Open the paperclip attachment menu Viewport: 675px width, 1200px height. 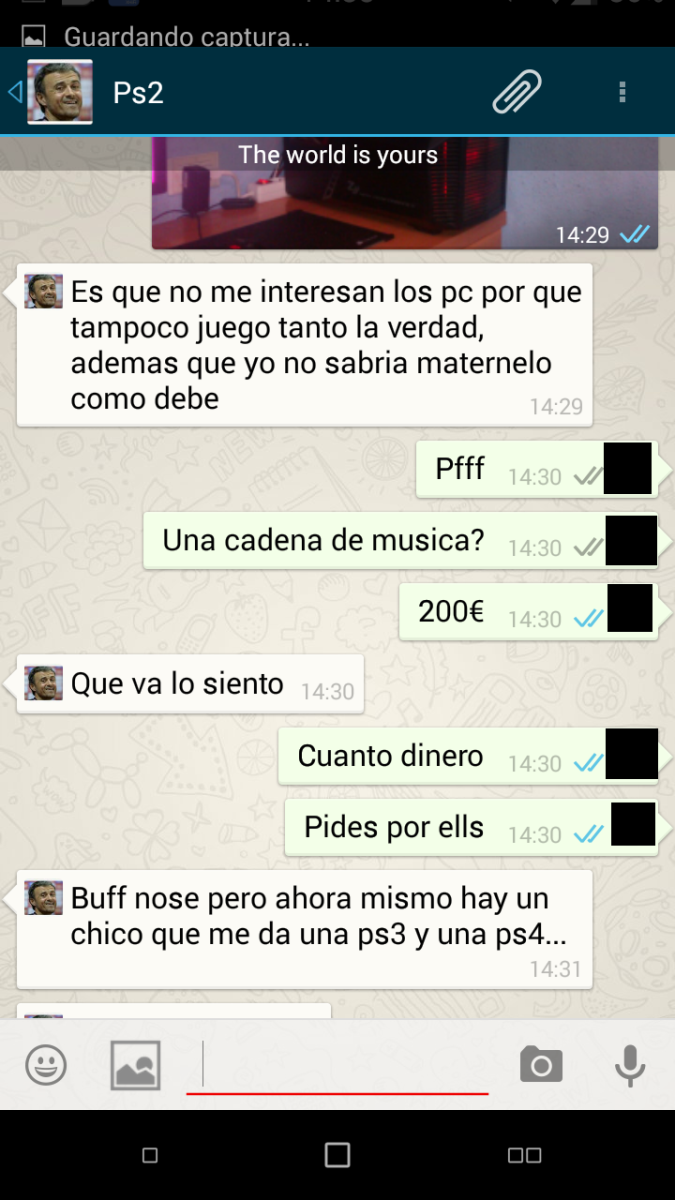(x=517, y=92)
